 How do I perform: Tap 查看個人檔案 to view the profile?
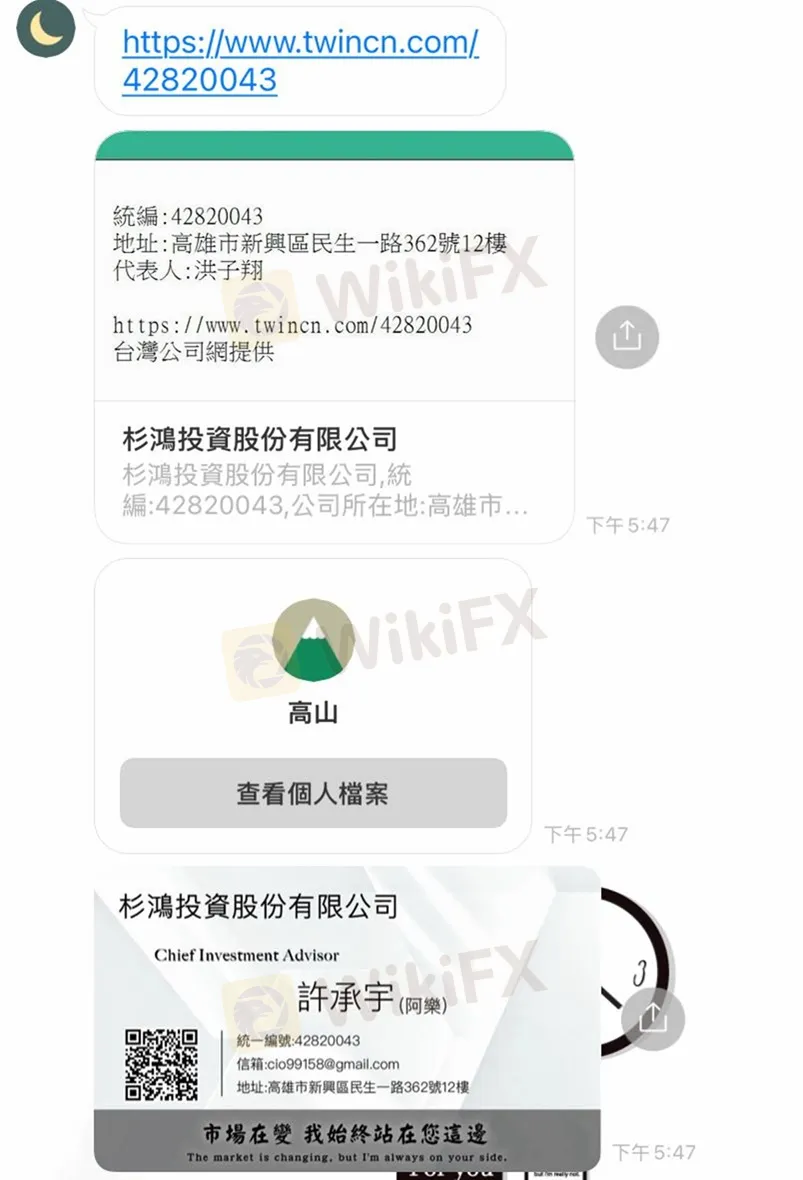click(312, 793)
